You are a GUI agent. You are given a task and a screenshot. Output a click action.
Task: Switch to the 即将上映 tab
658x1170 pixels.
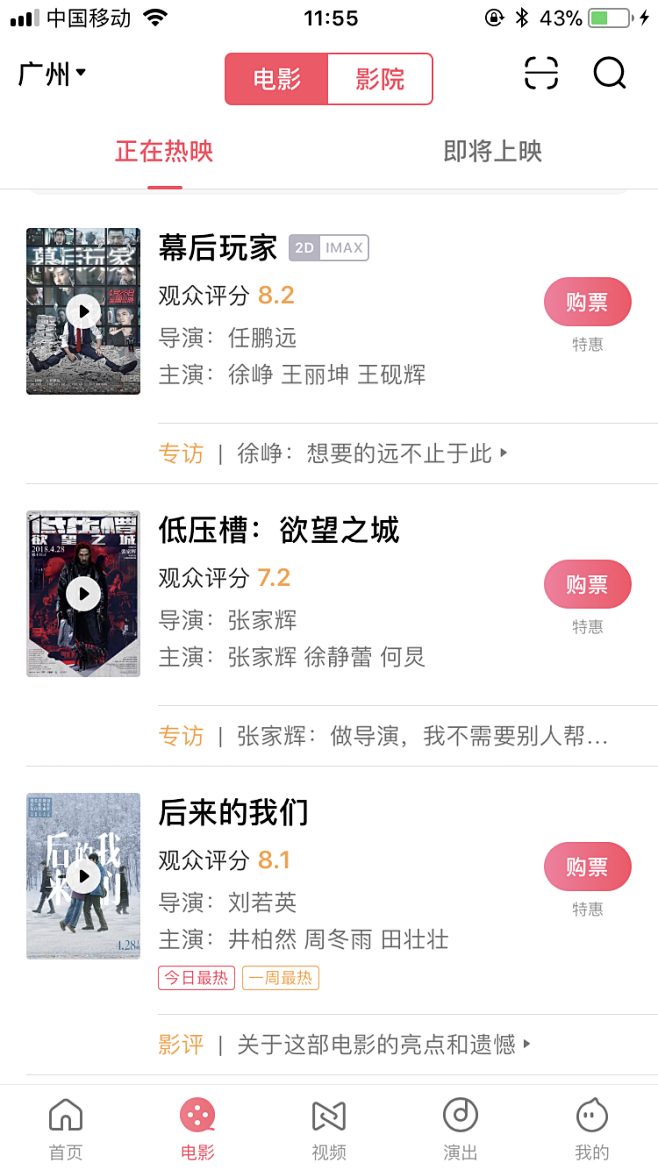[492, 152]
